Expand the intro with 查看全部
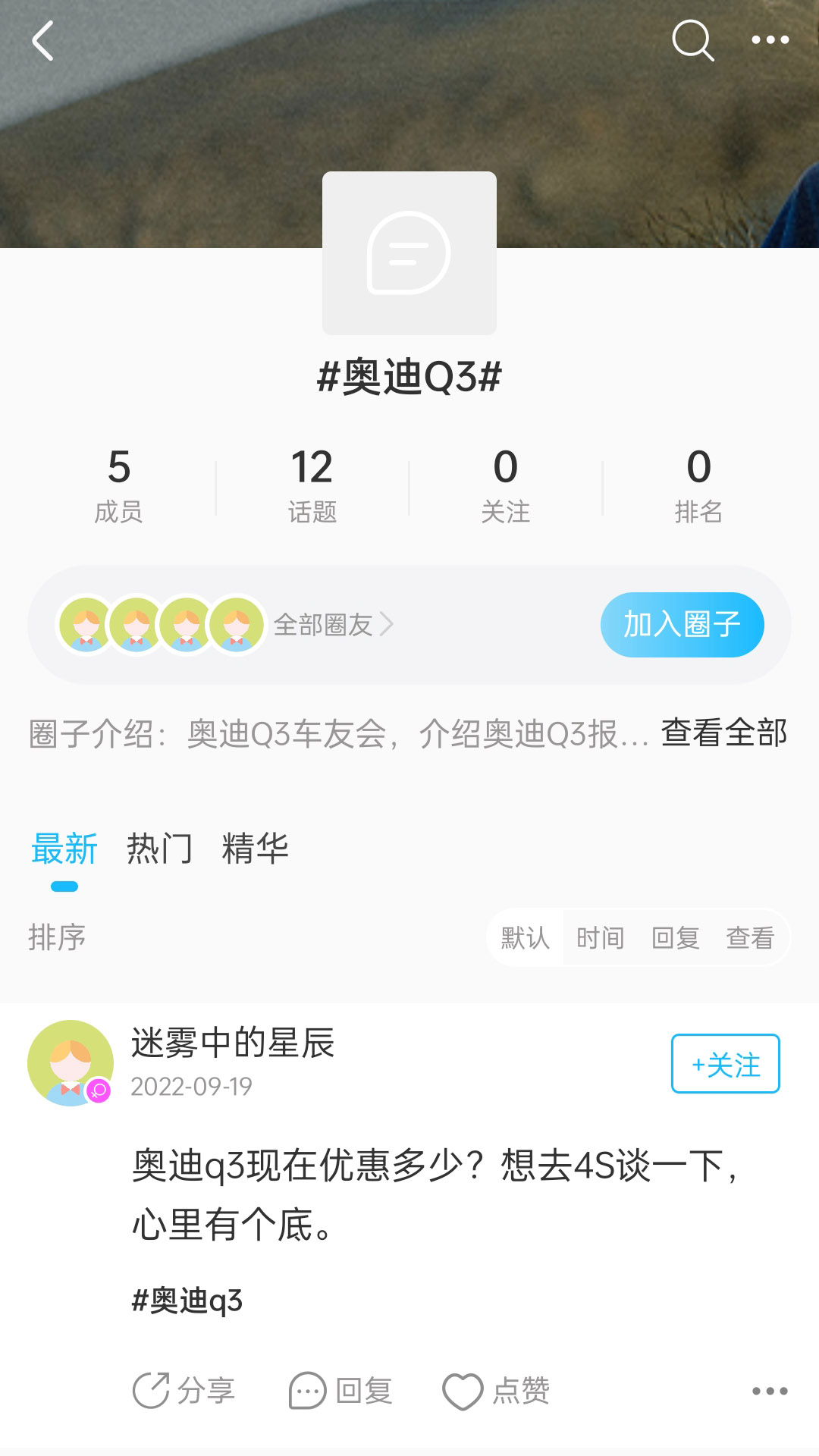 pos(723,733)
